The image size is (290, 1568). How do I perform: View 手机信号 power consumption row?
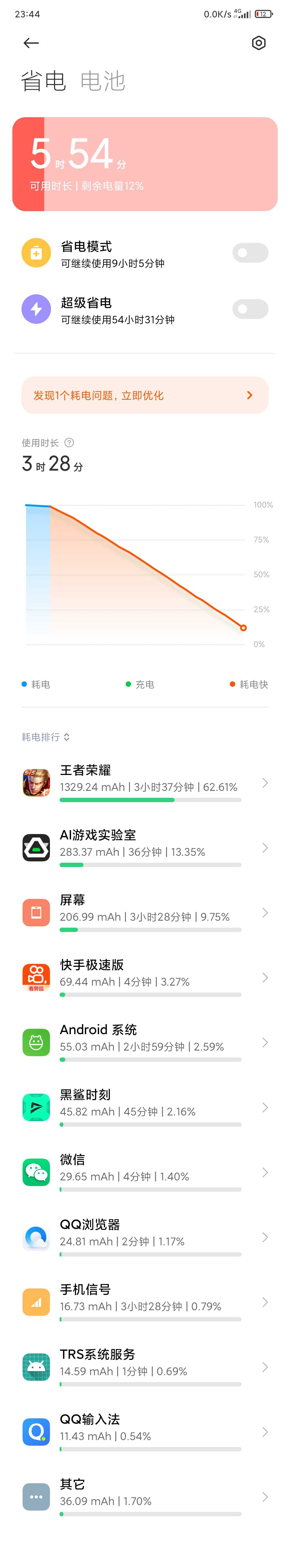145,1302
